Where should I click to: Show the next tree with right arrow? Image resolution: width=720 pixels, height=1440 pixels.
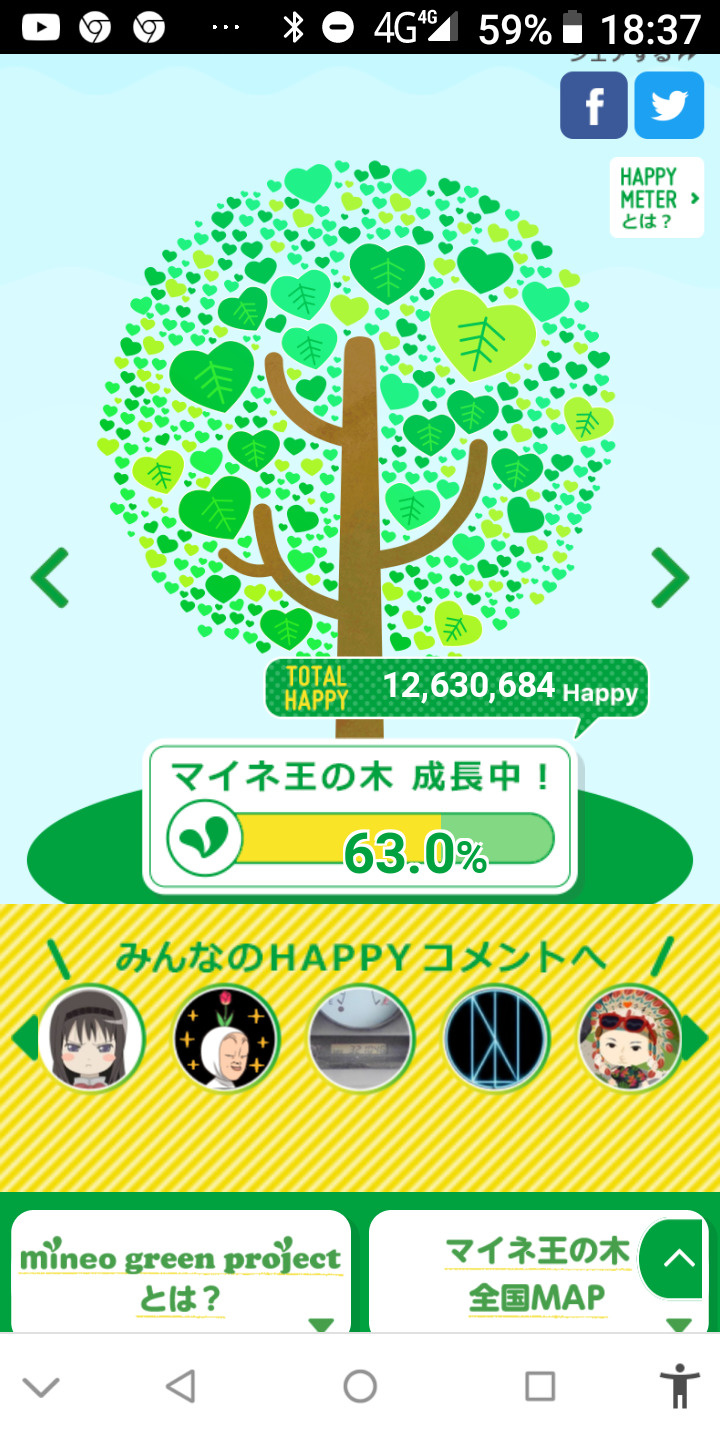click(670, 578)
